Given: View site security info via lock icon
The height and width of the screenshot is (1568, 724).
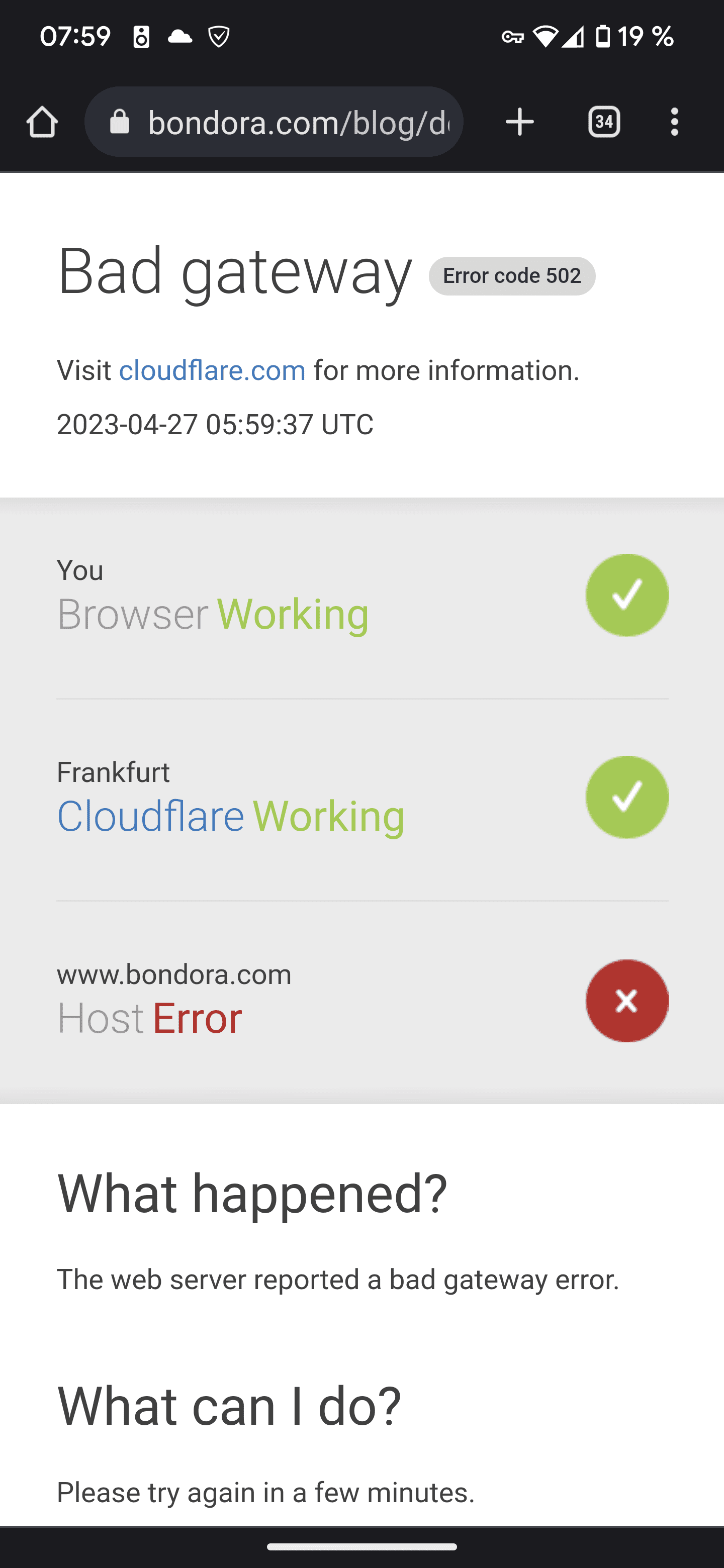Looking at the screenshot, I should point(120,122).
